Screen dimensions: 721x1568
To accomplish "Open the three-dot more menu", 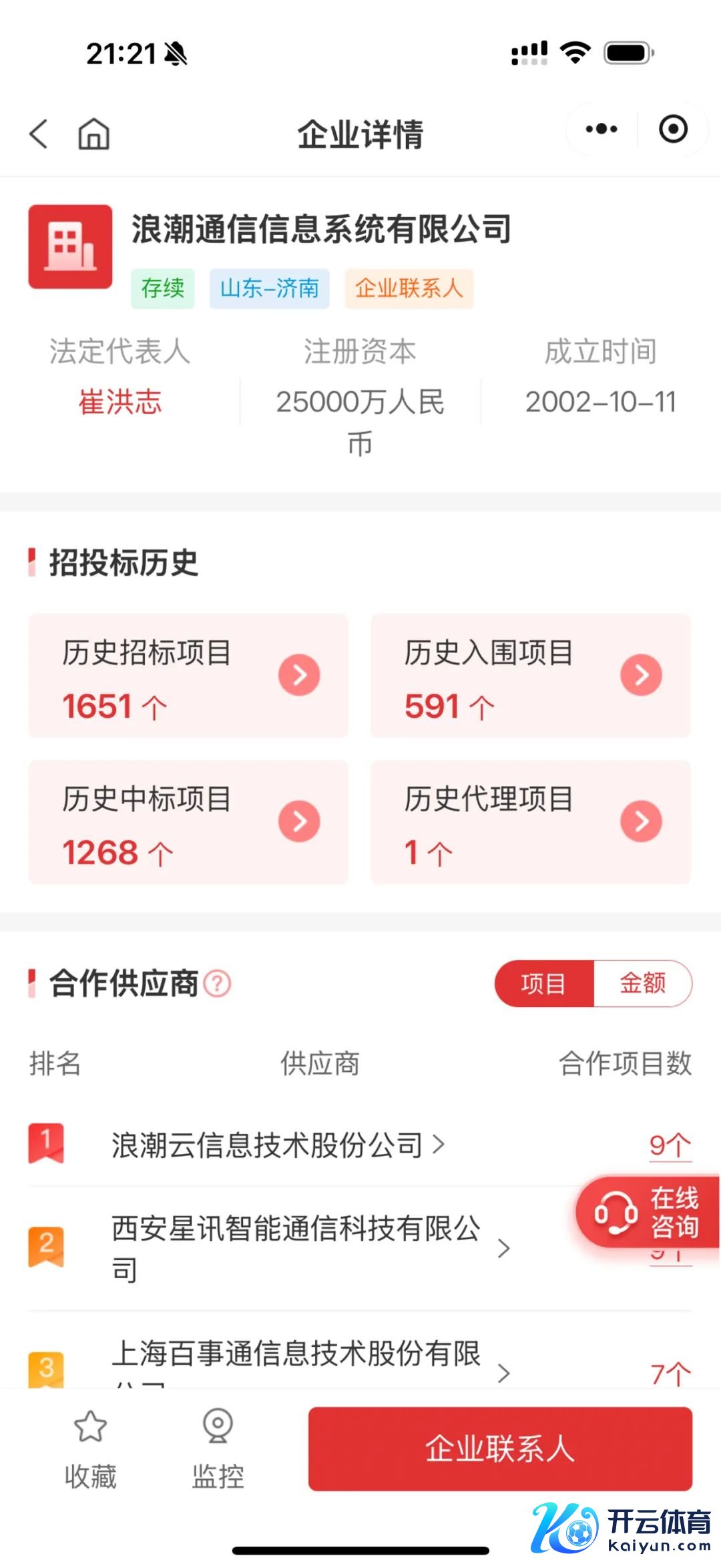I will (x=601, y=129).
